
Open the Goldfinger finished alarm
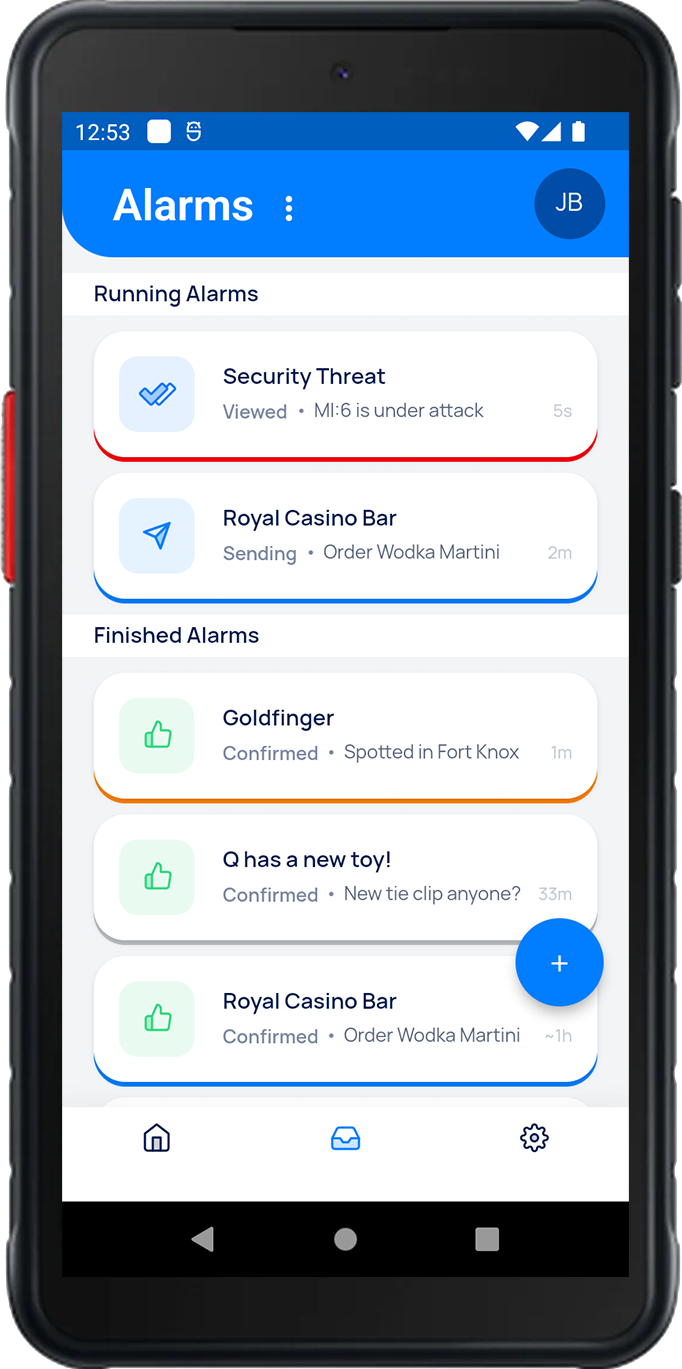pos(345,736)
